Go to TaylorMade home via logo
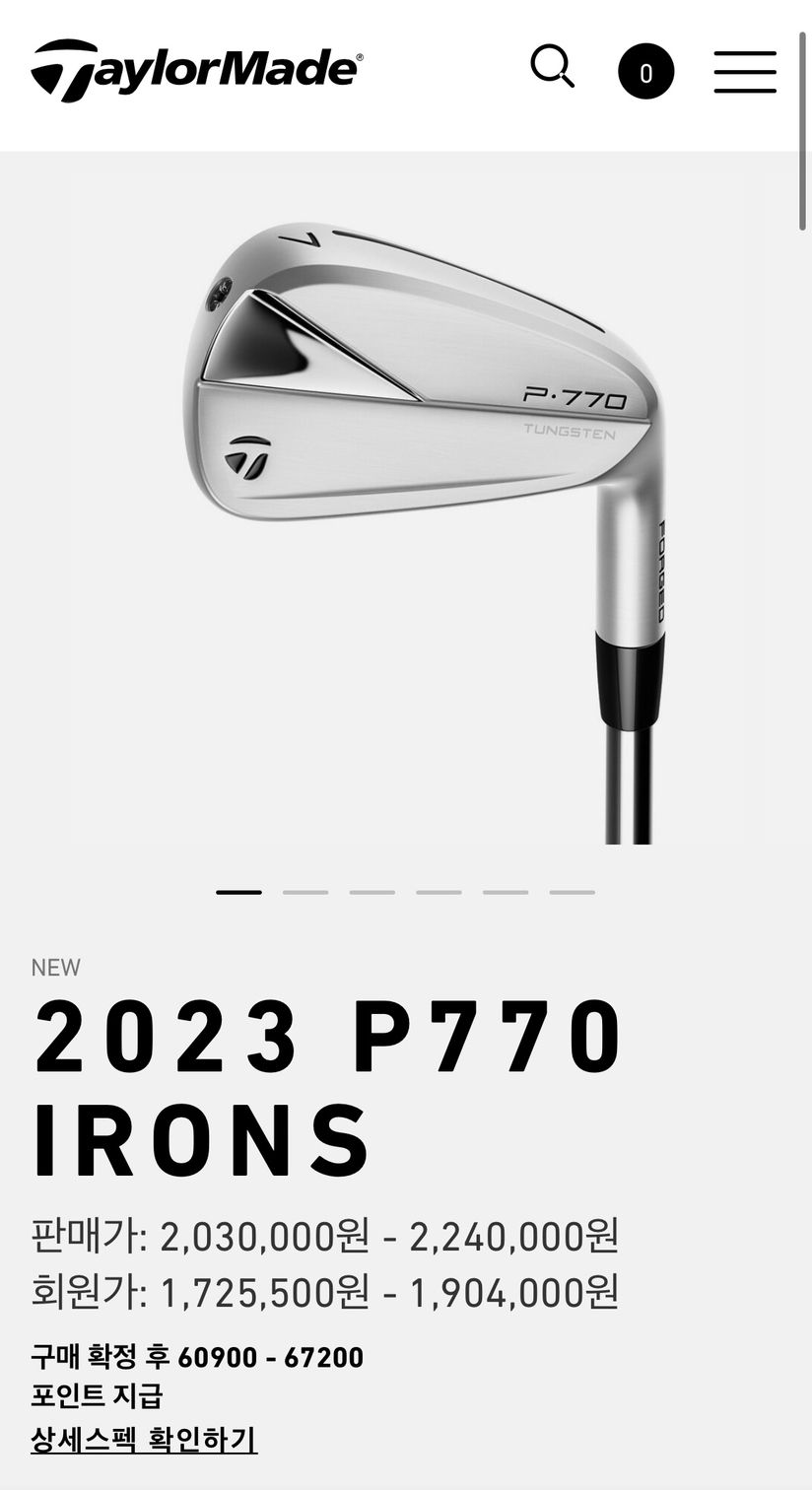 tap(197, 70)
